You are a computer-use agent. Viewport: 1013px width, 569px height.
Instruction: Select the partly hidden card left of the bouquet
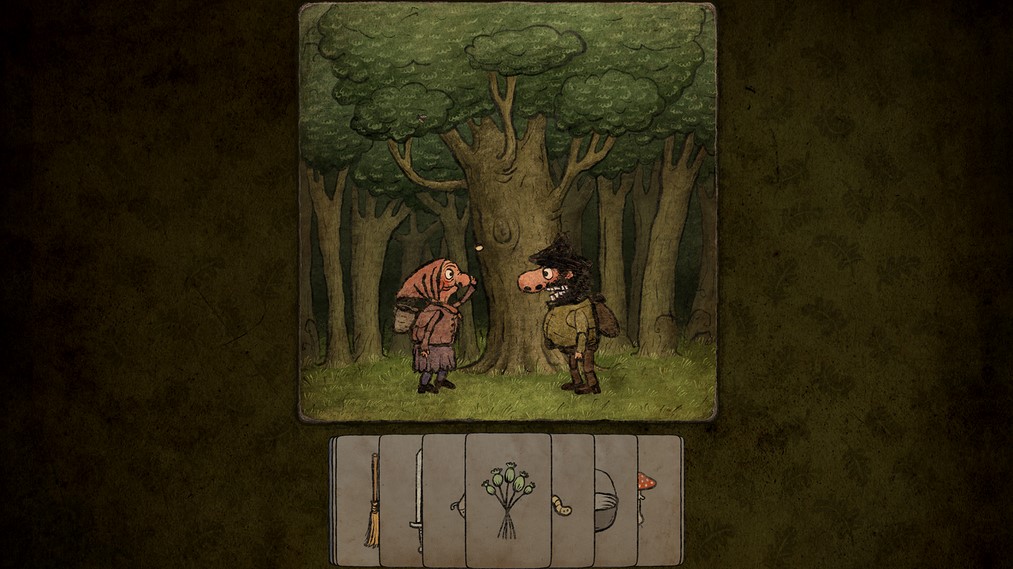444,500
